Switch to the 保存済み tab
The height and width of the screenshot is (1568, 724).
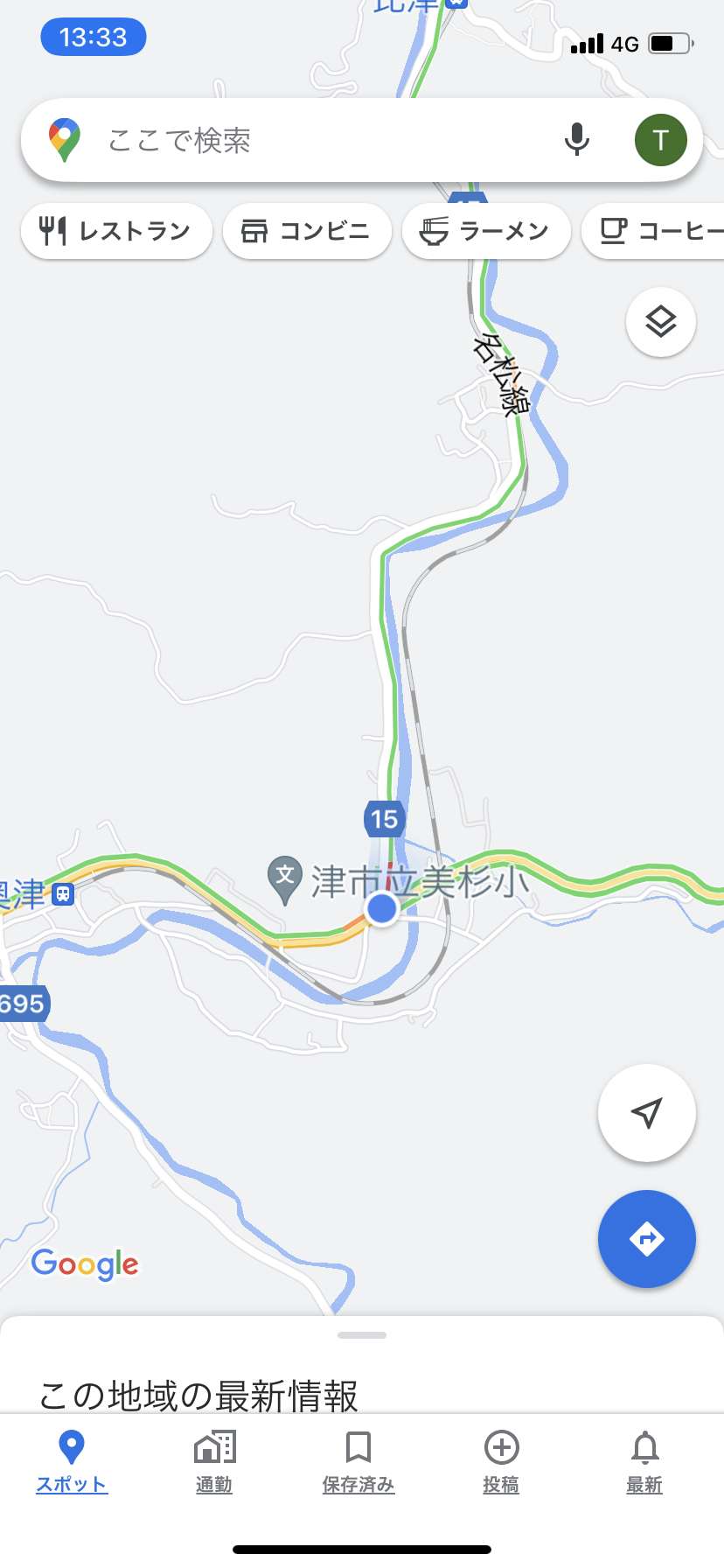359,1461
